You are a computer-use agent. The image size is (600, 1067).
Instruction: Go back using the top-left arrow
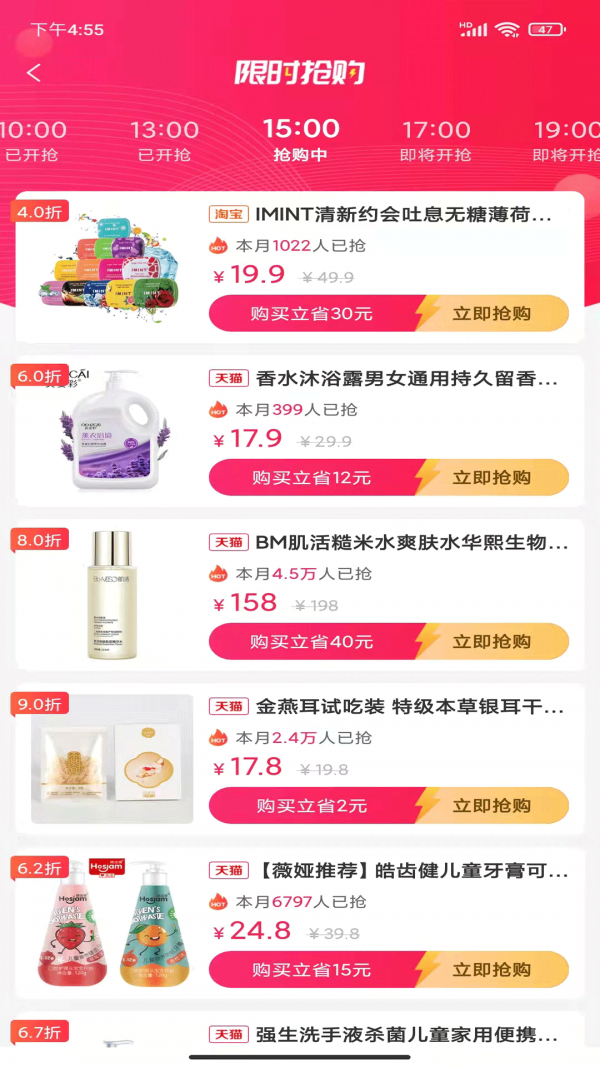[x=35, y=73]
